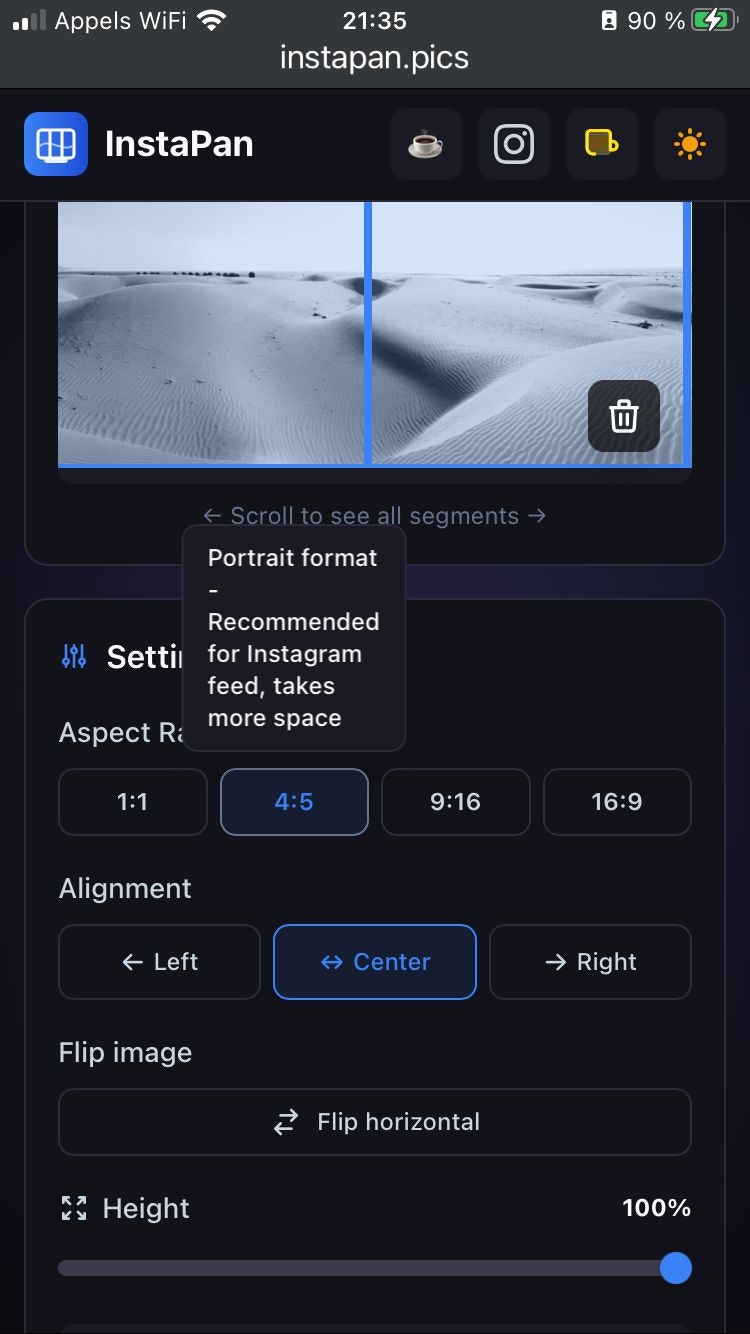Screen dimensions: 750x1334
Task: Click the expand icon beside Height
Action: coord(73,1208)
